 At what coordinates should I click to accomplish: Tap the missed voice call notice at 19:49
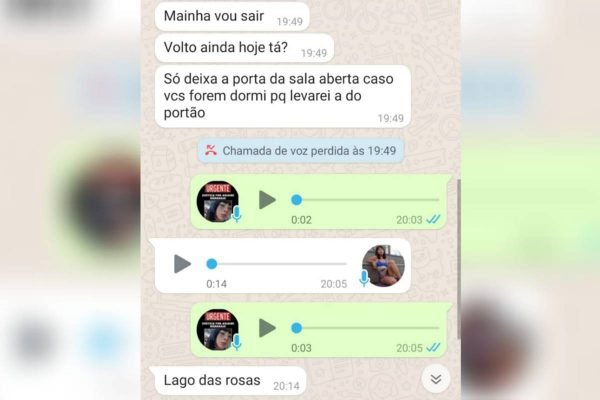click(301, 151)
